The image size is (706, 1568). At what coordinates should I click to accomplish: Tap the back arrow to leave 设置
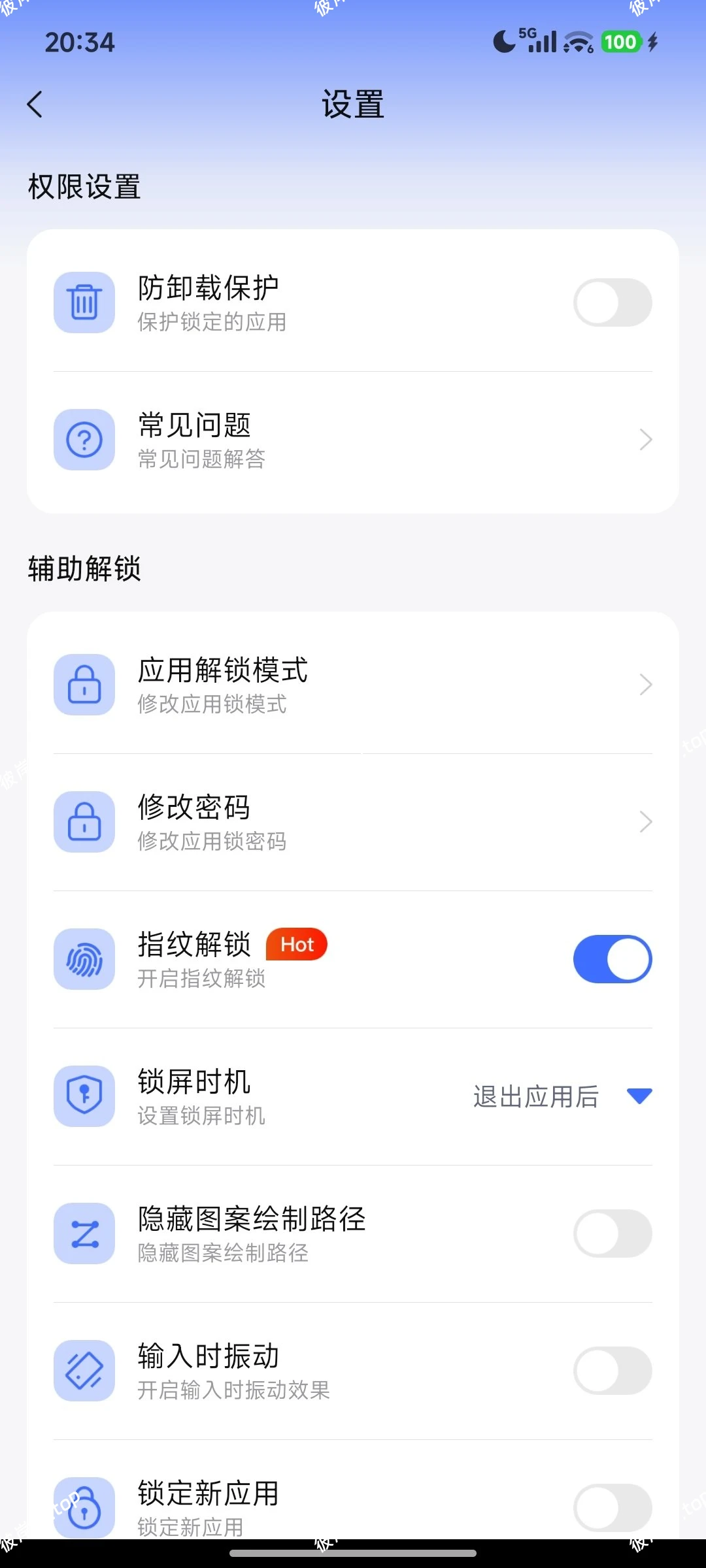pyautogui.click(x=35, y=103)
